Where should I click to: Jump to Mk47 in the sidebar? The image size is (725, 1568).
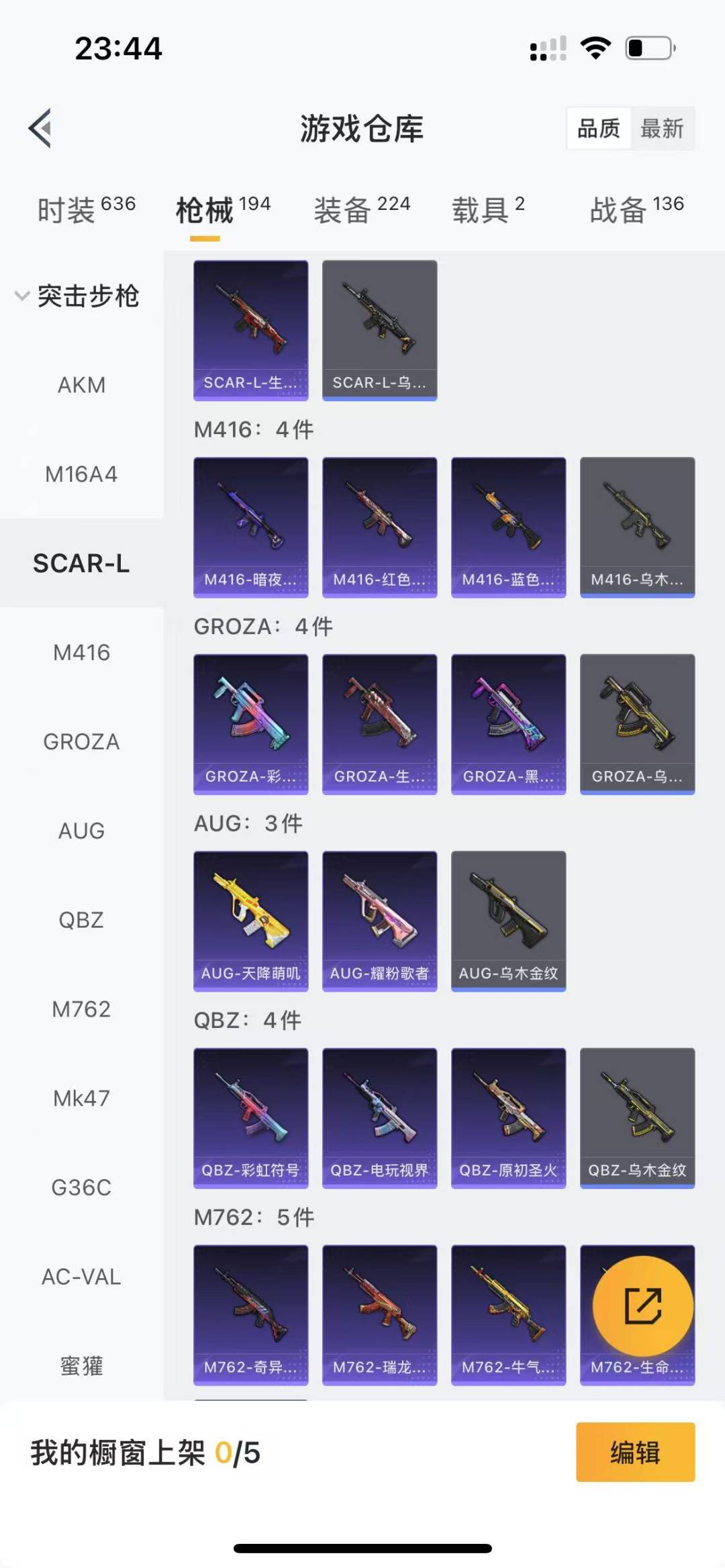point(81,1098)
